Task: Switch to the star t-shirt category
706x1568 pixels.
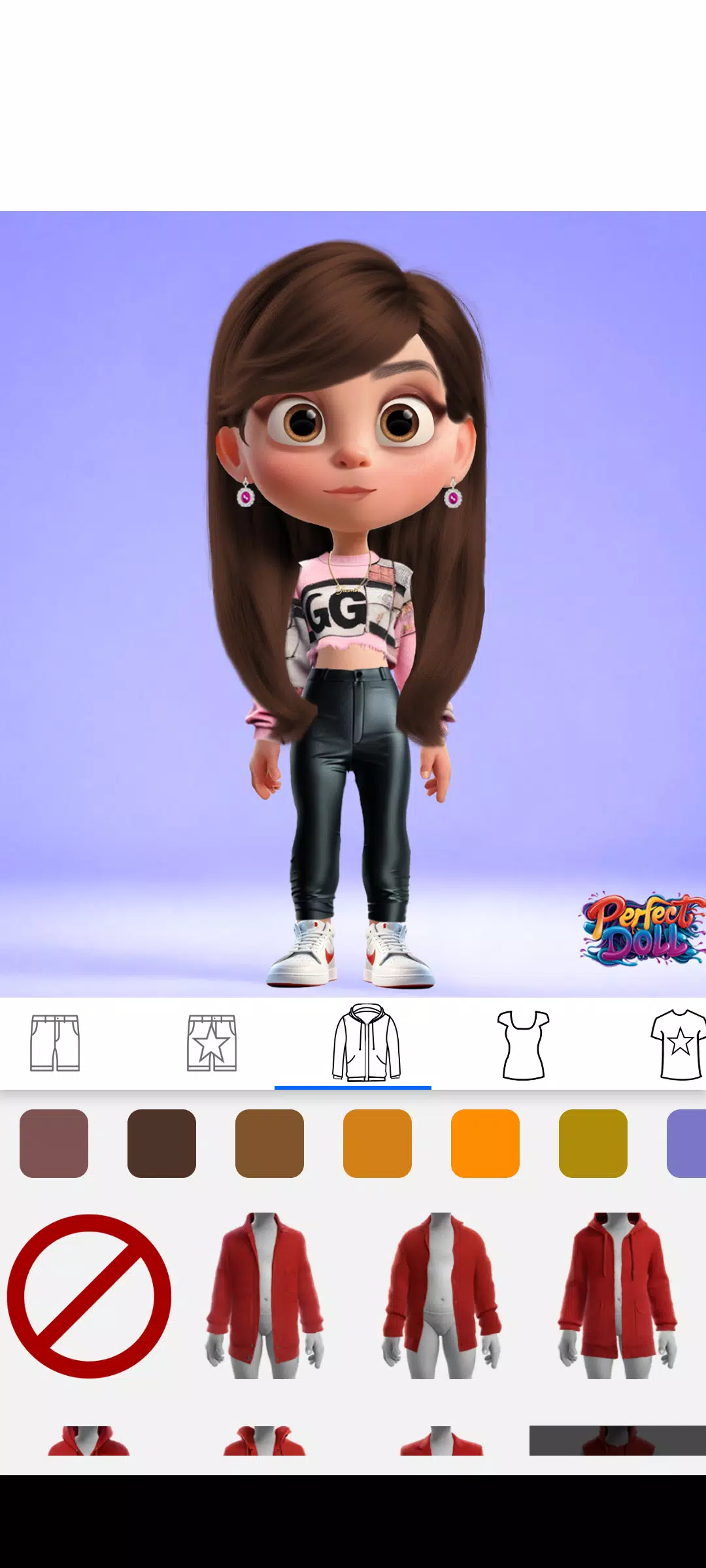Action: 679,1044
